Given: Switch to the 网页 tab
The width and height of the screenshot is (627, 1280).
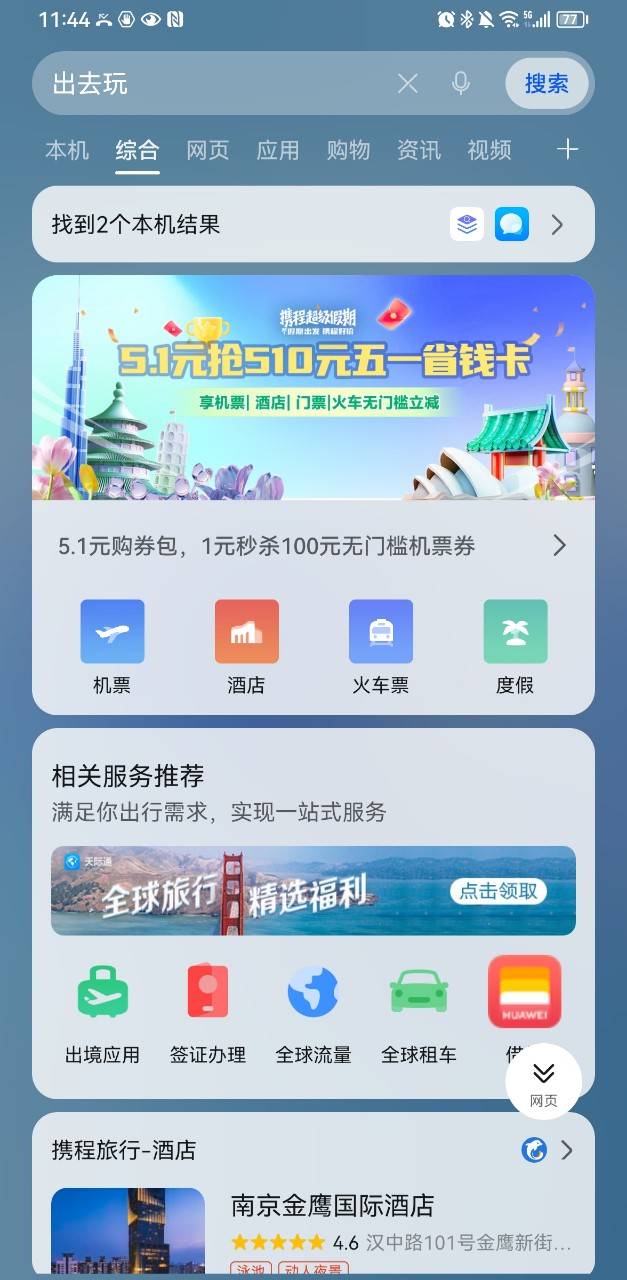Looking at the screenshot, I should click(207, 150).
